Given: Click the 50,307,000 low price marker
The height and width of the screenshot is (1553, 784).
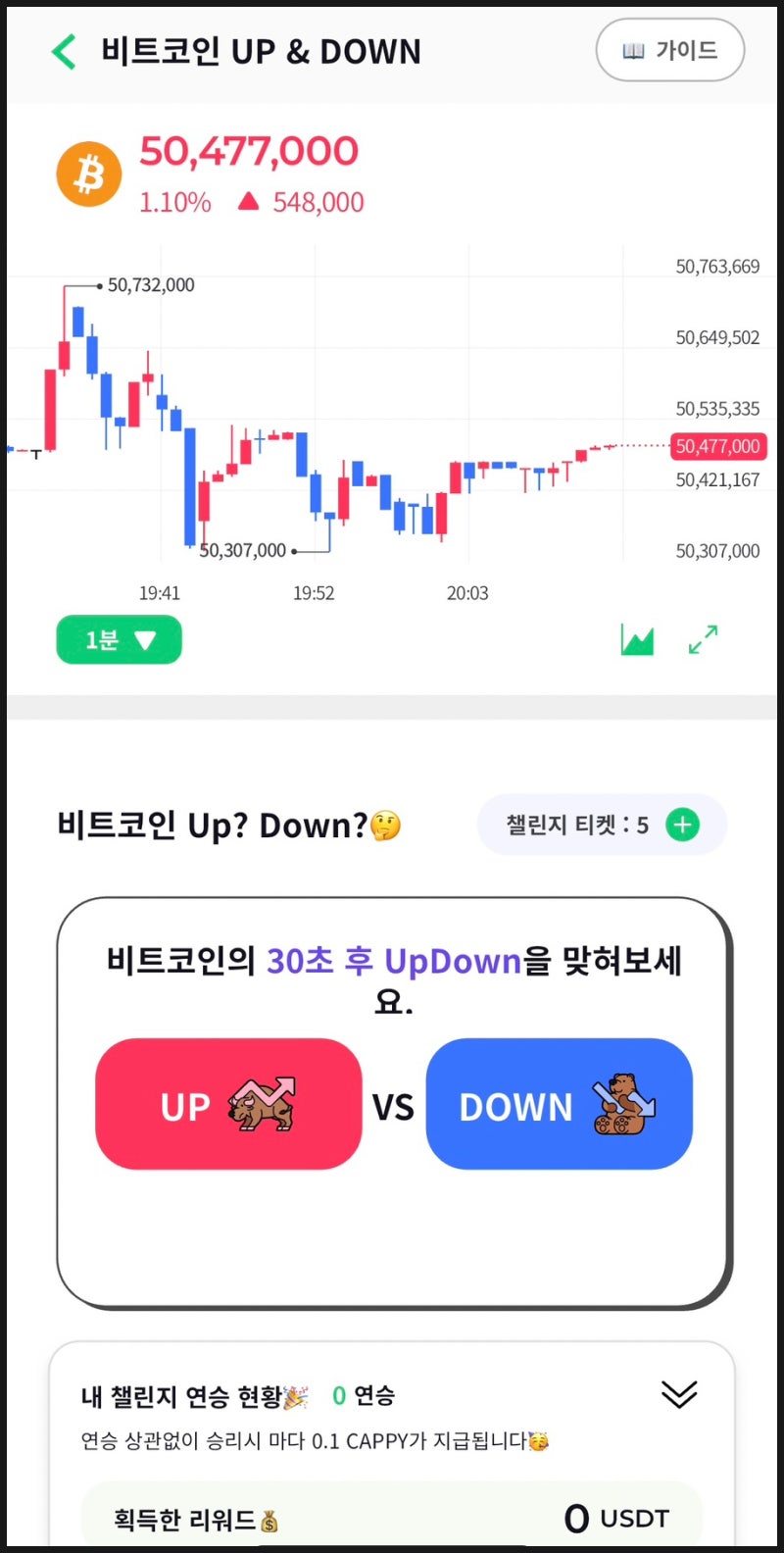Looking at the screenshot, I should [x=243, y=550].
